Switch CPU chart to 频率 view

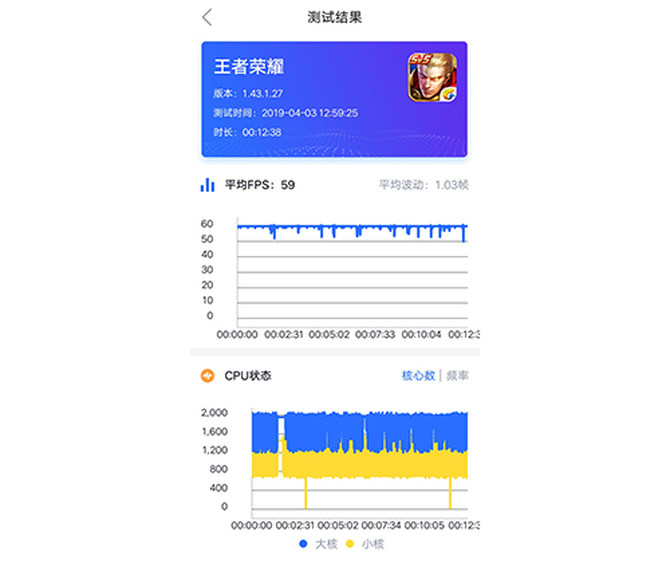point(458,376)
